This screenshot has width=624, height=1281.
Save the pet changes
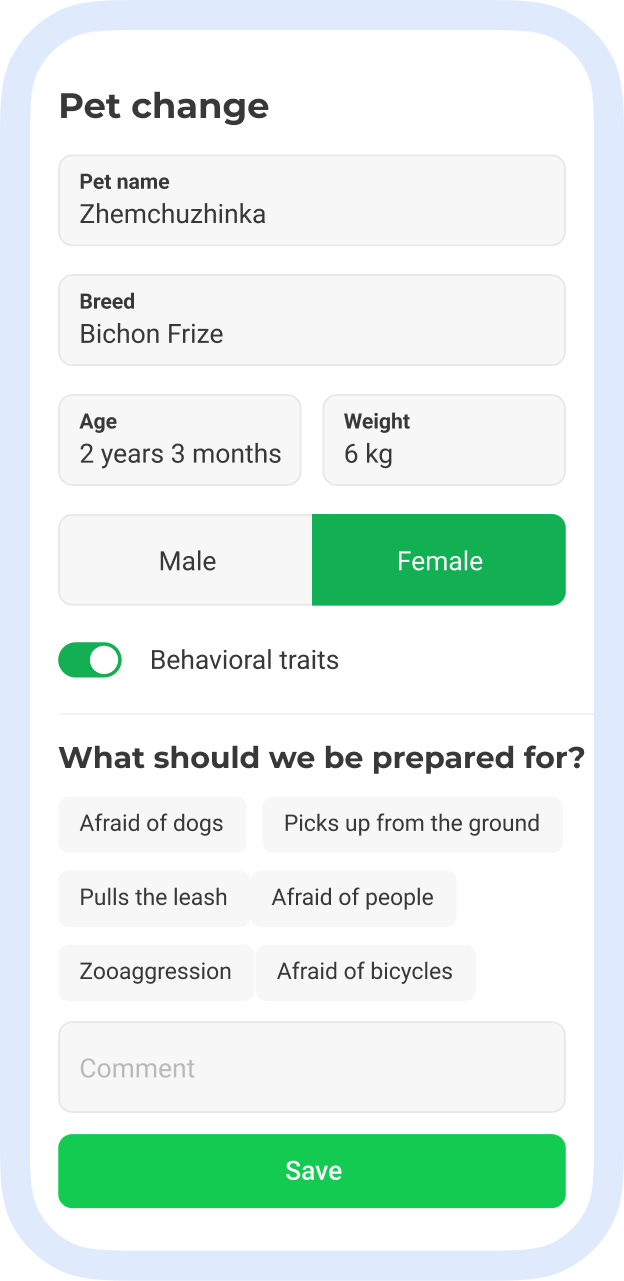(311, 1171)
